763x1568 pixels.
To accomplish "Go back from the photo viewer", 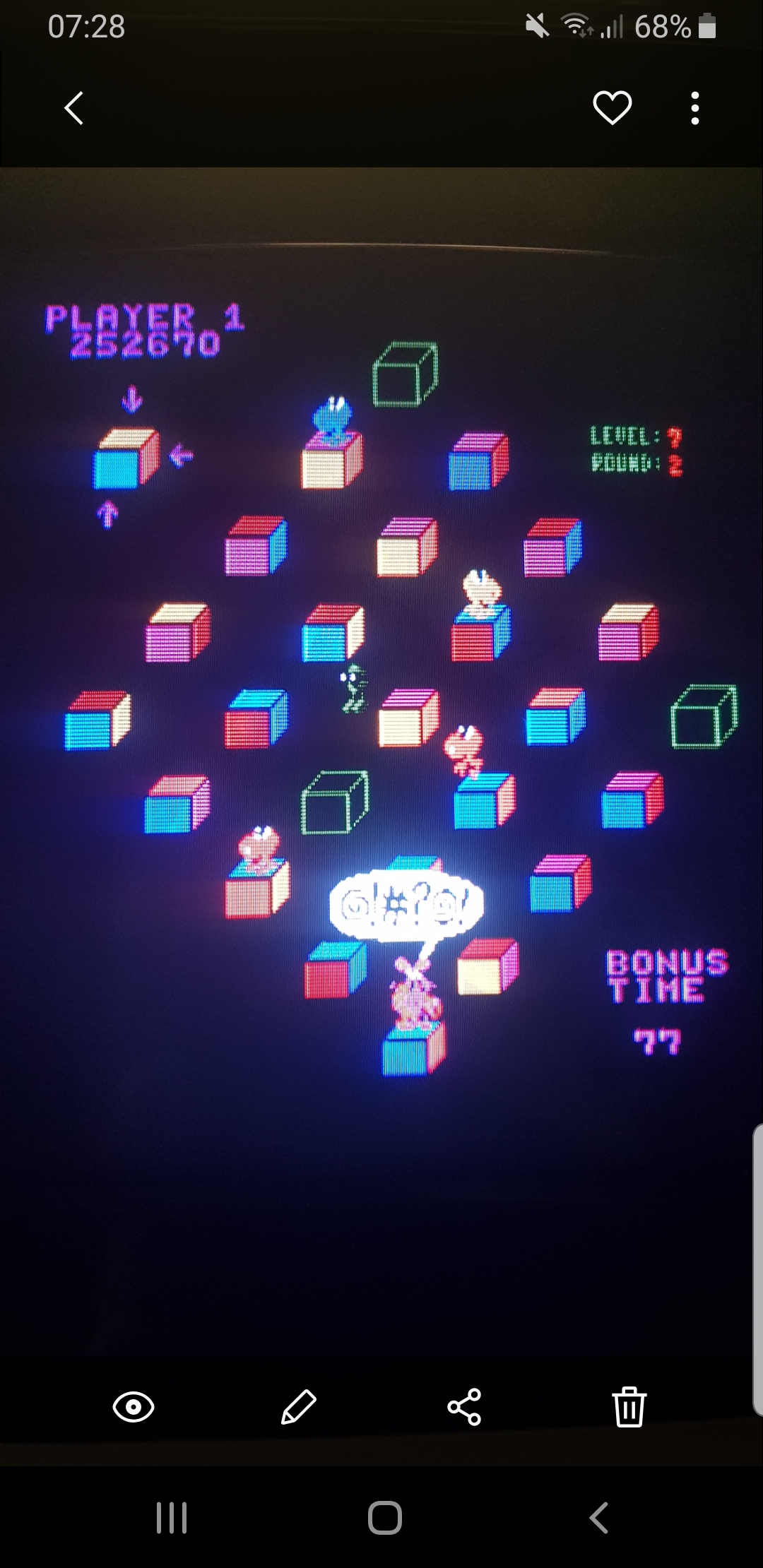I will (x=74, y=108).
